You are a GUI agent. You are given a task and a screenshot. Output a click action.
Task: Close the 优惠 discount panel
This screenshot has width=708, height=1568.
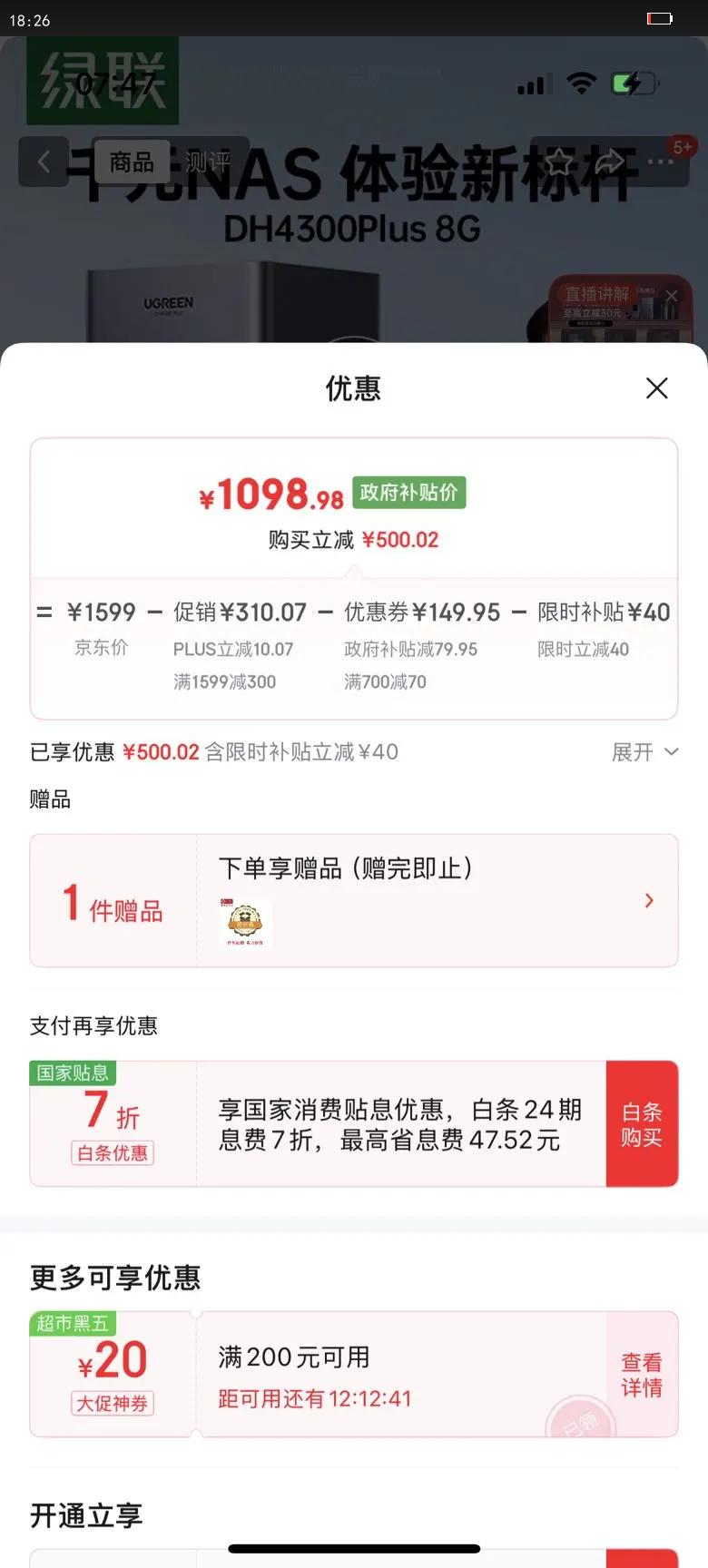pyautogui.click(x=656, y=388)
